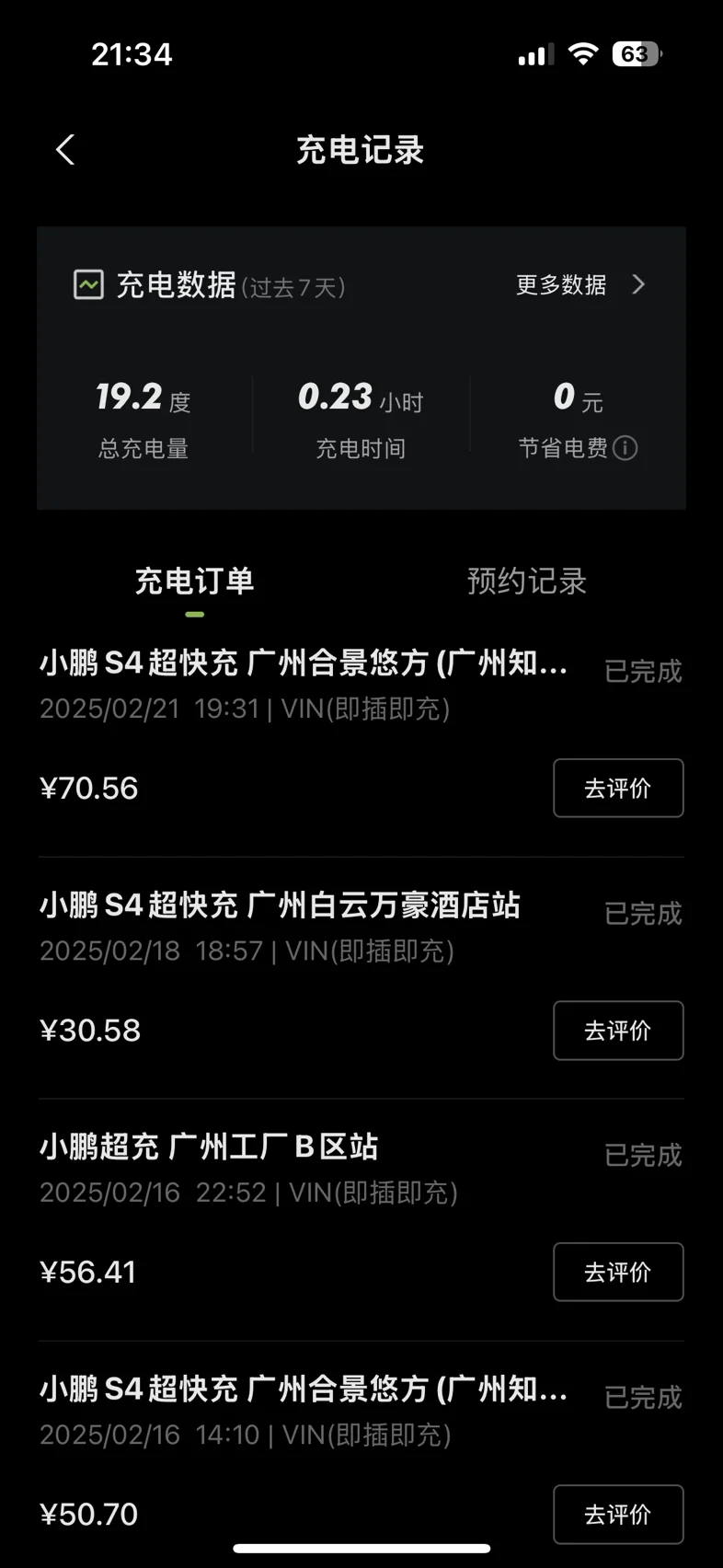Tap 去评价 for the ¥70.56 order
The width and height of the screenshot is (723, 1568).
click(x=618, y=788)
